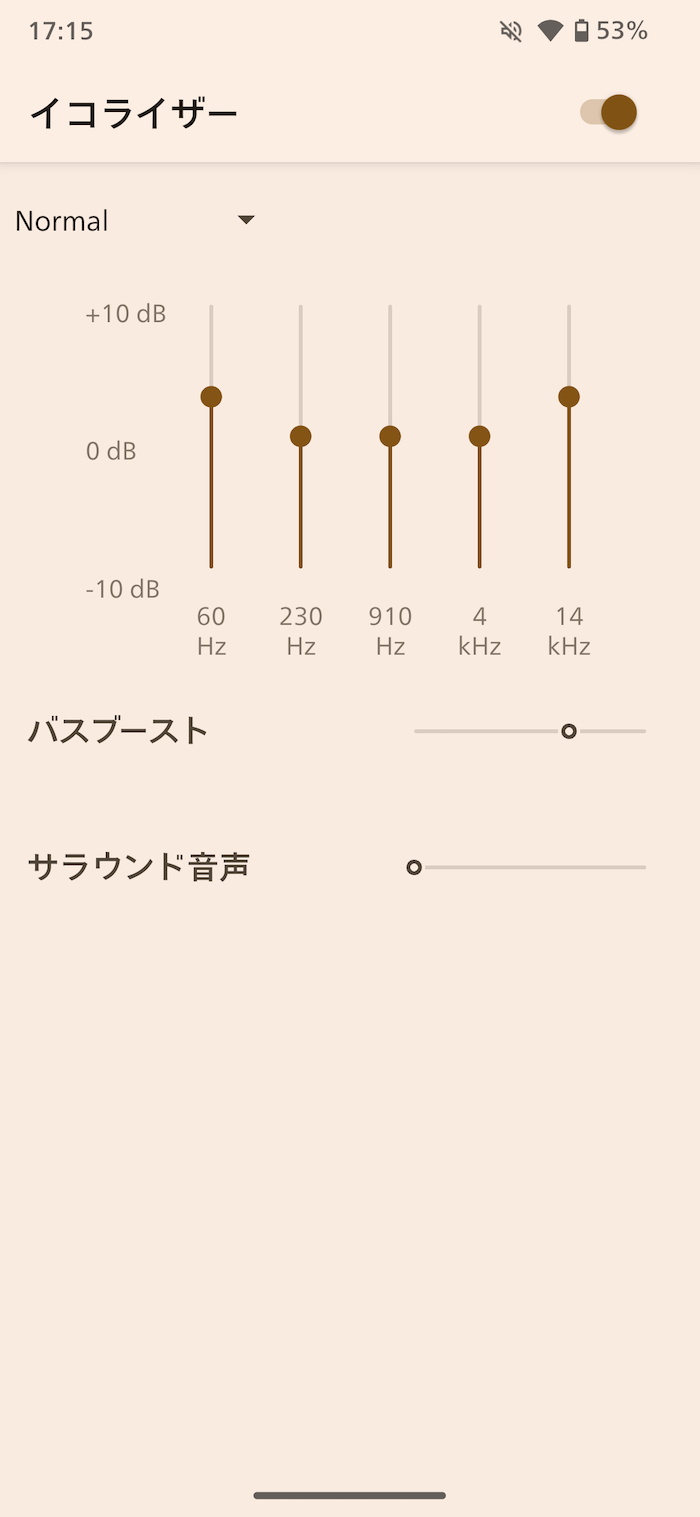Tap the 910 Hz band slider
The image size is (700, 1517).
click(x=390, y=436)
